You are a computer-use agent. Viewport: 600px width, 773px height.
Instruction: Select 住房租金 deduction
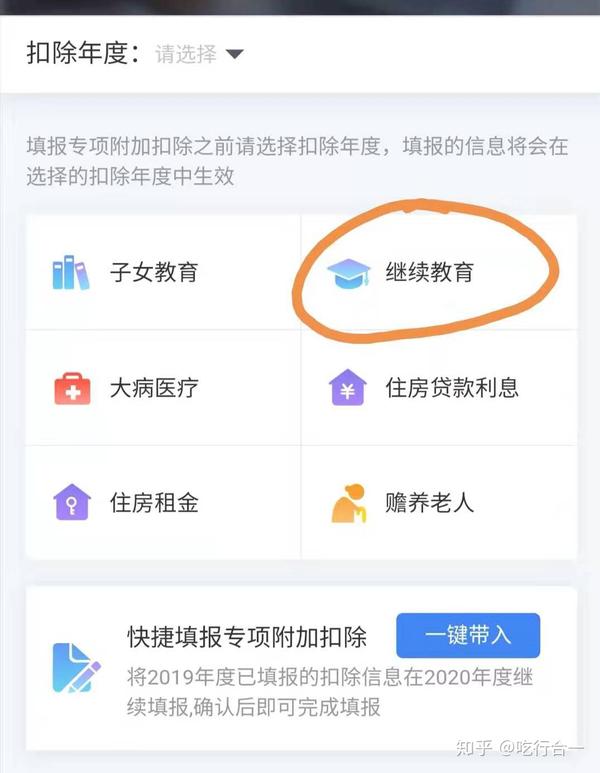click(x=153, y=502)
